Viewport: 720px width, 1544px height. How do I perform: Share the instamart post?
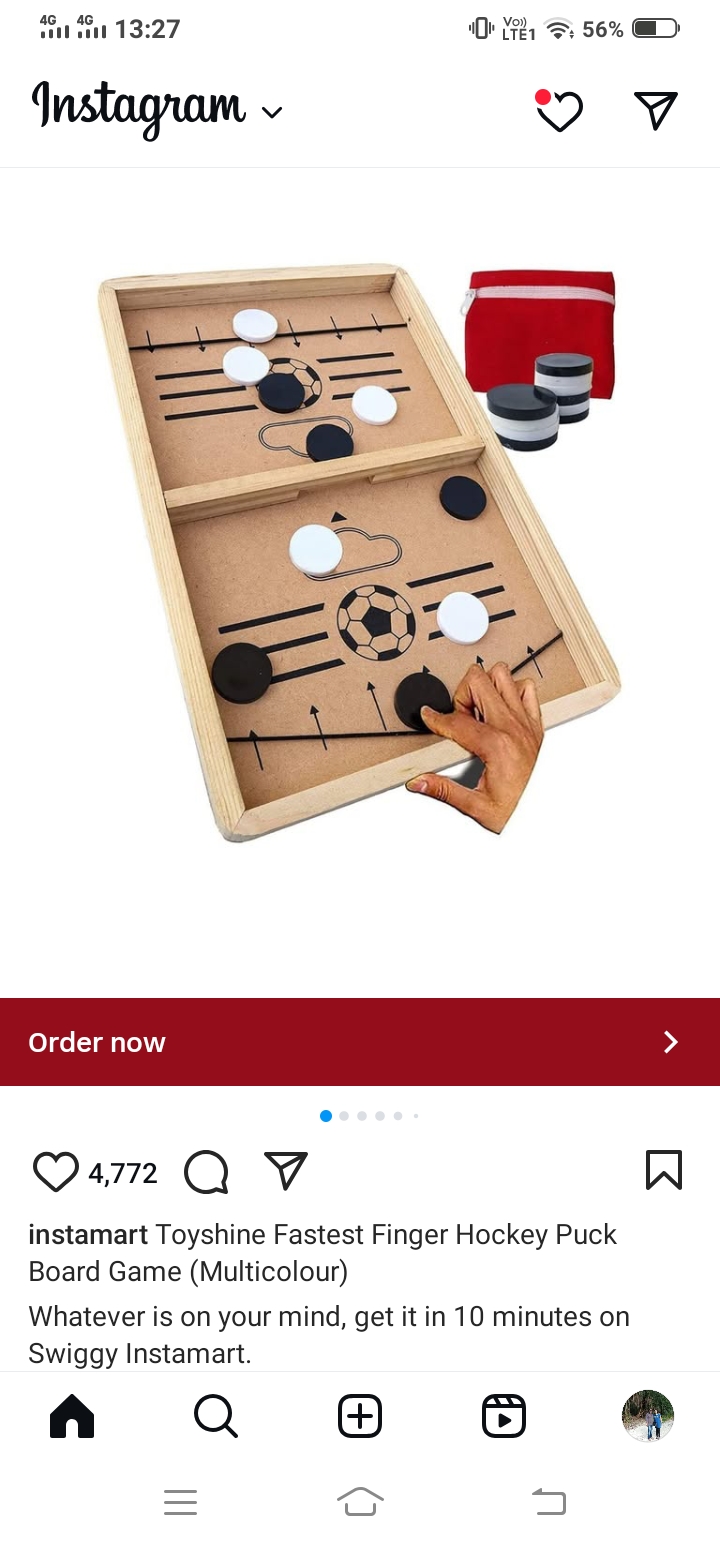click(x=286, y=1171)
